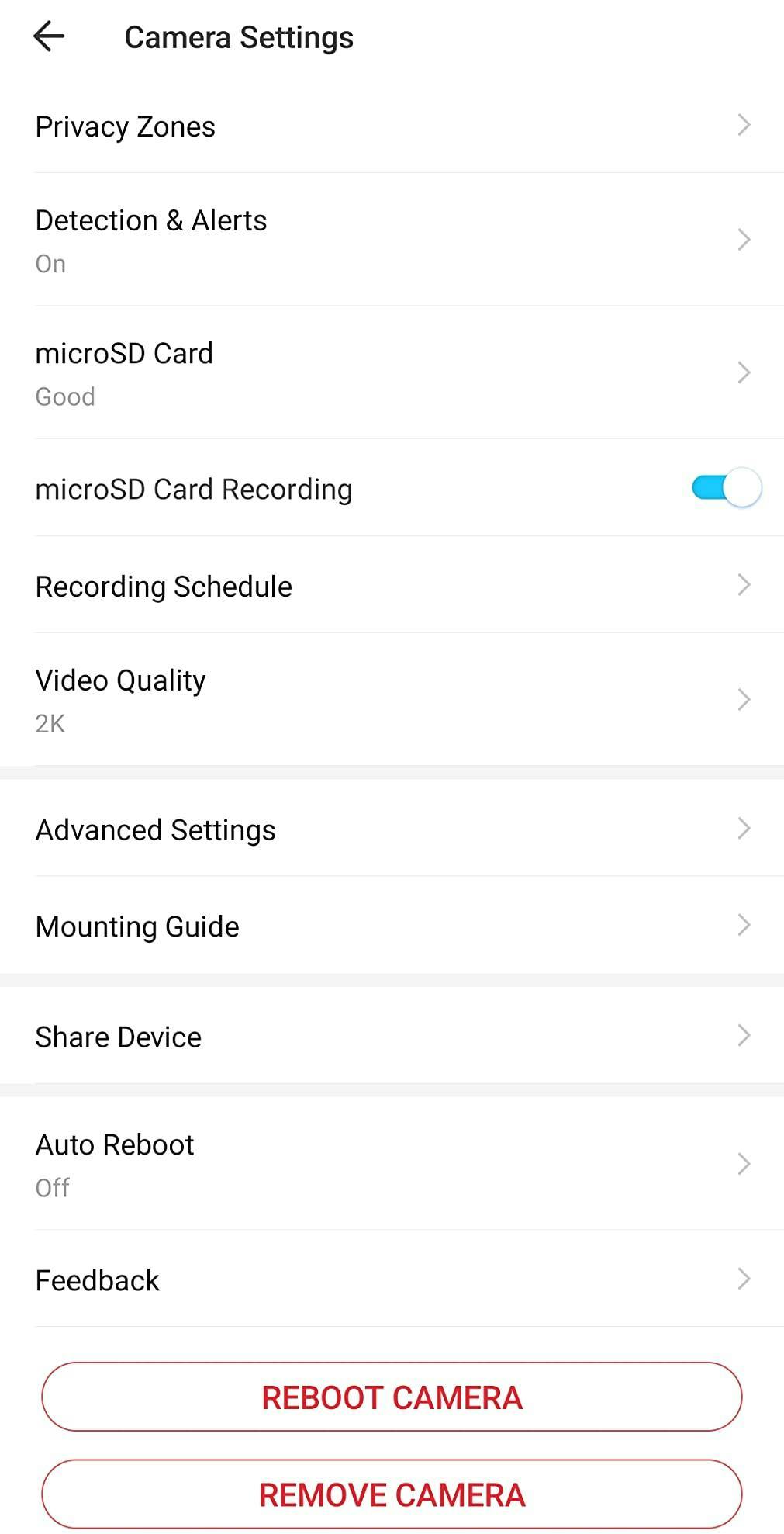Image resolution: width=784 pixels, height=1534 pixels.
Task: Turn off microSD Card Recording
Action: point(726,488)
